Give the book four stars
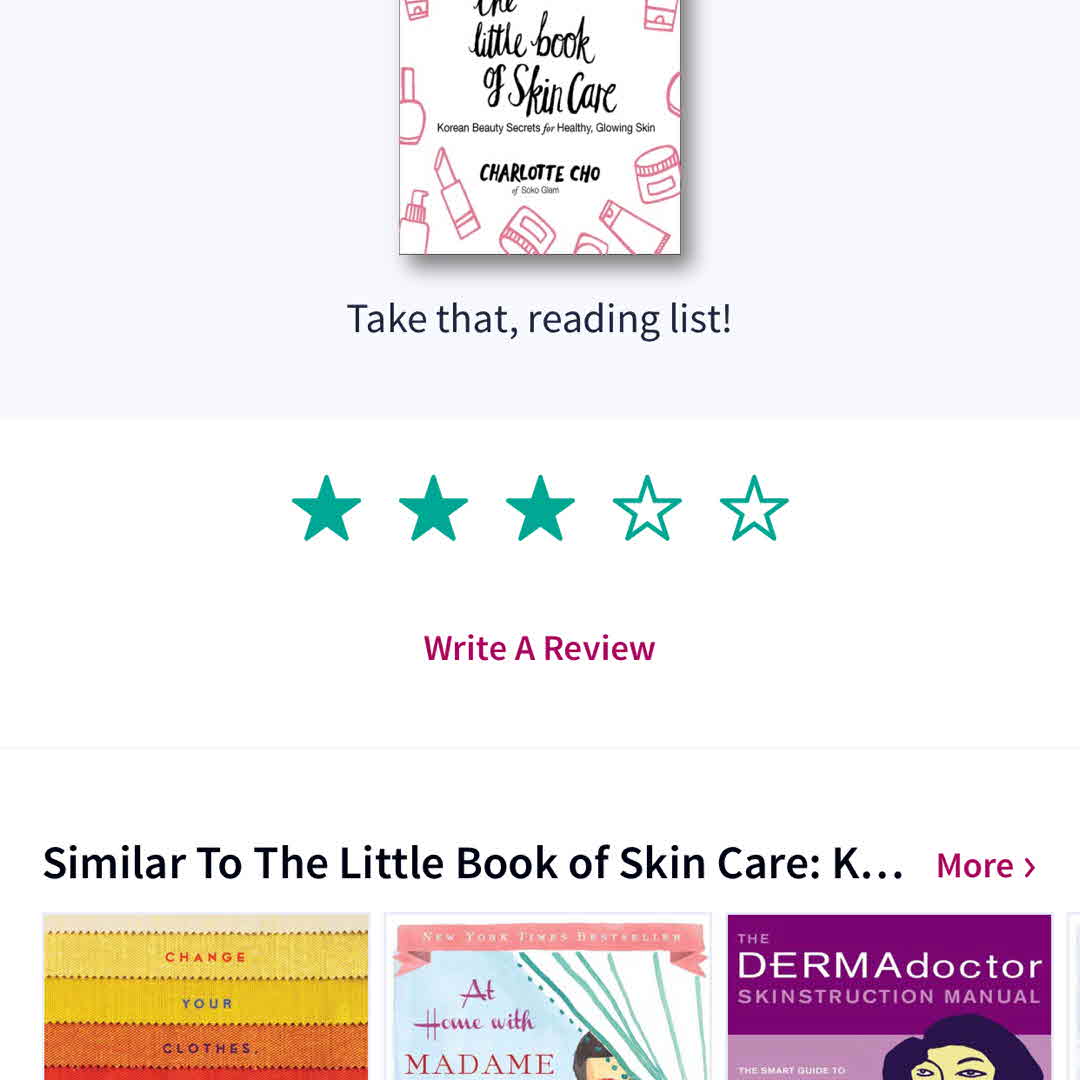 [647, 509]
